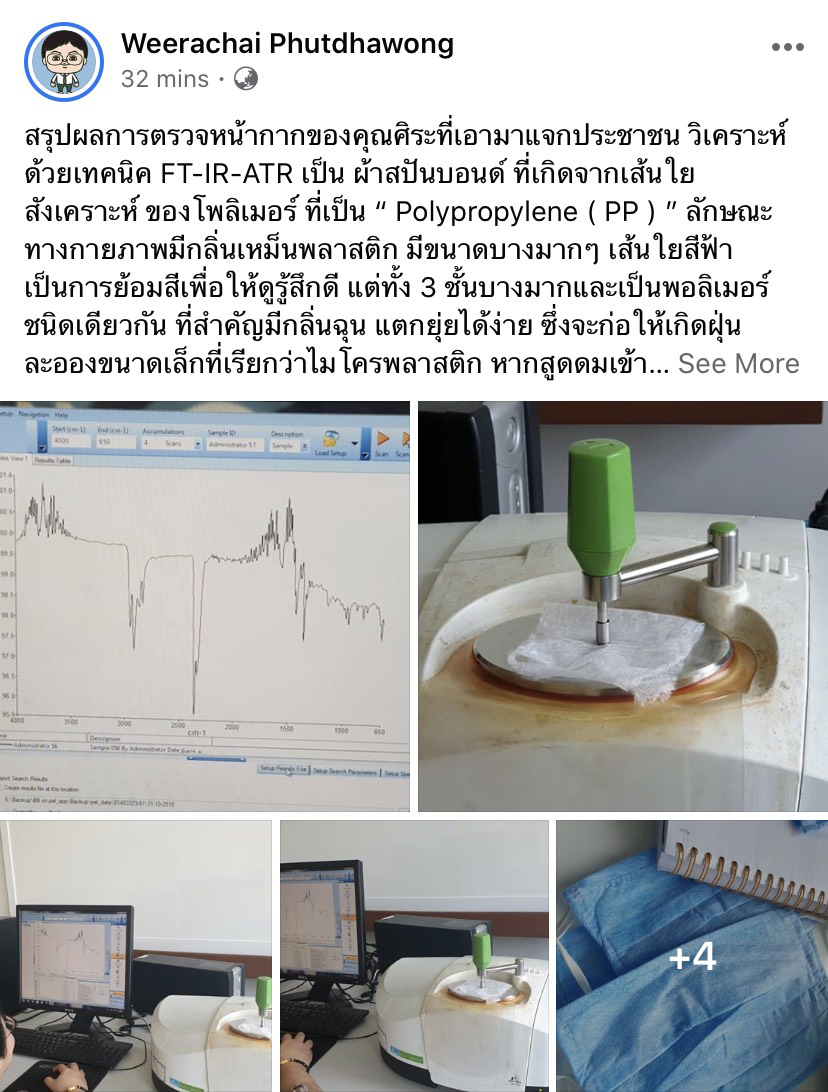Screen dimensions: 828x1092
Task: Open the post's three-dot options menu
Action: [x=787, y=47]
